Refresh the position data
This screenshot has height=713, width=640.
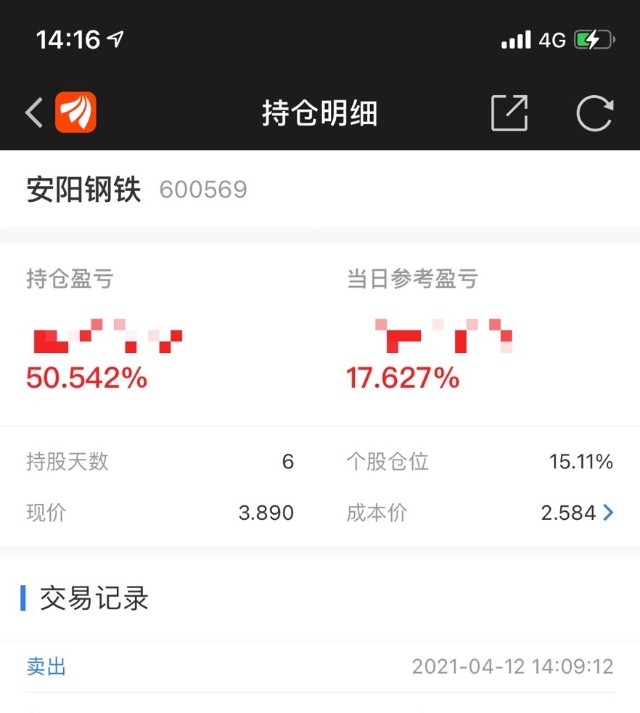594,113
